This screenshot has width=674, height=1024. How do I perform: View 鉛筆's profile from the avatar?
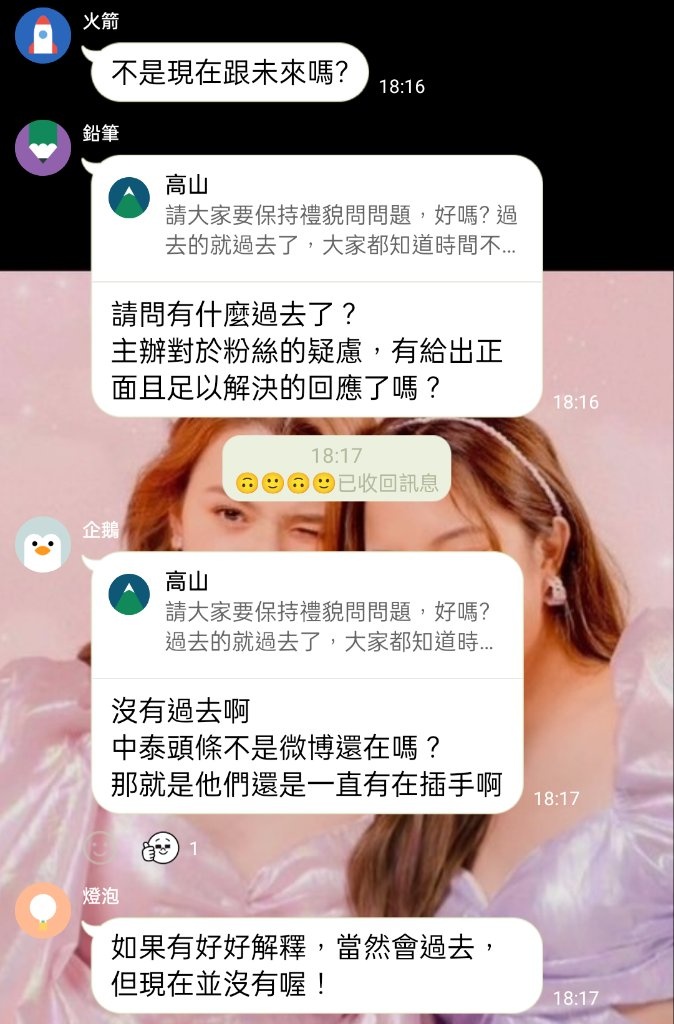click(43, 148)
